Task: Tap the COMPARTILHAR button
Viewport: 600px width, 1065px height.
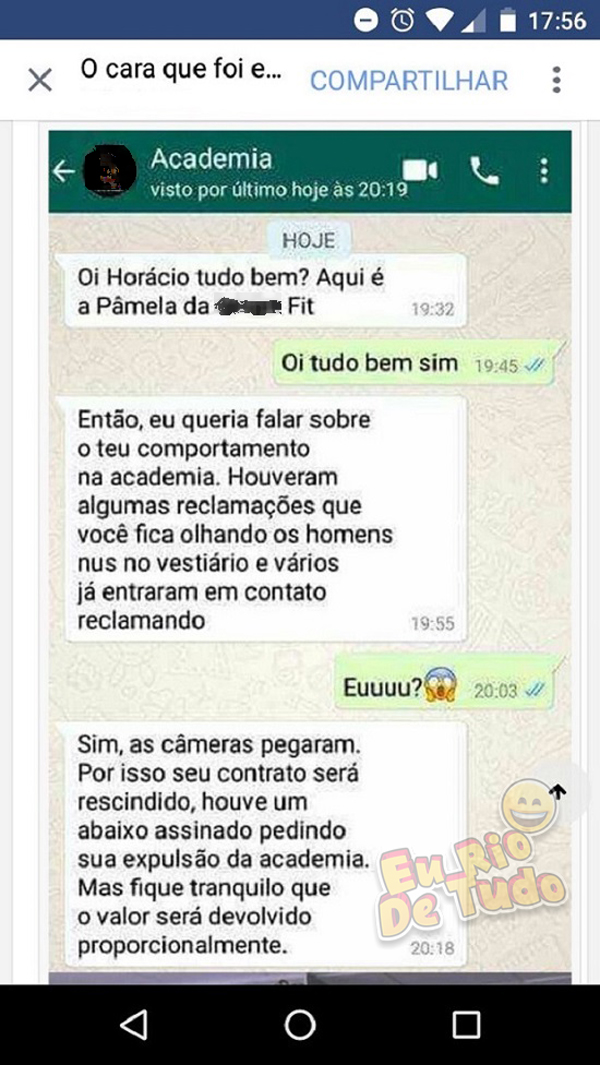Action: pyautogui.click(x=408, y=80)
